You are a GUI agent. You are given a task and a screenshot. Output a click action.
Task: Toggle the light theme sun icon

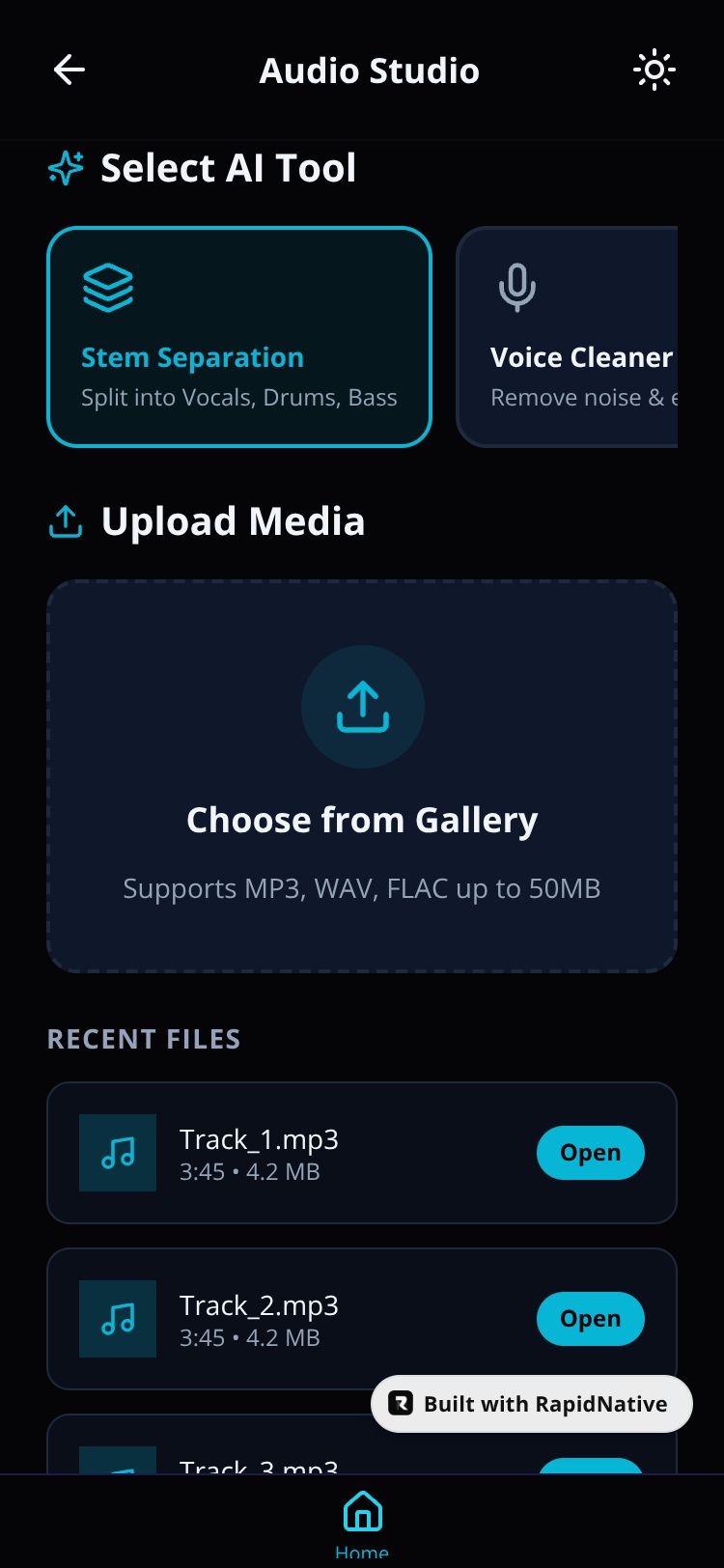point(654,70)
